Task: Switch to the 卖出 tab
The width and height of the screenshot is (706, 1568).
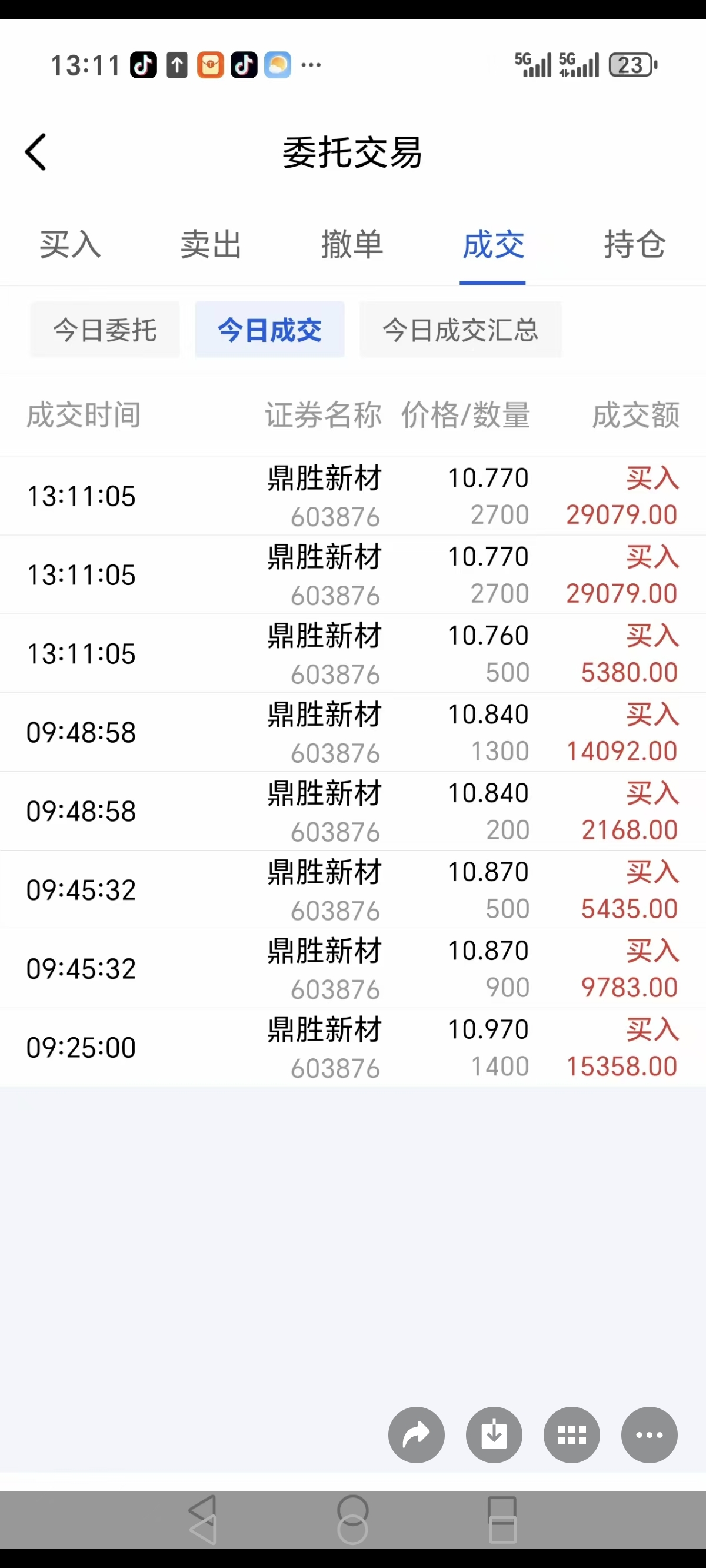Action: click(x=211, y=245)
